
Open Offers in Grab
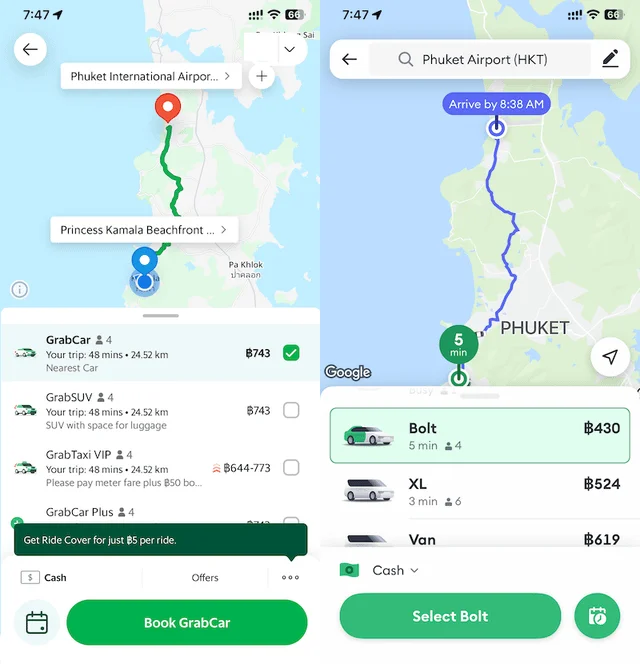click(x=205, y=577)
